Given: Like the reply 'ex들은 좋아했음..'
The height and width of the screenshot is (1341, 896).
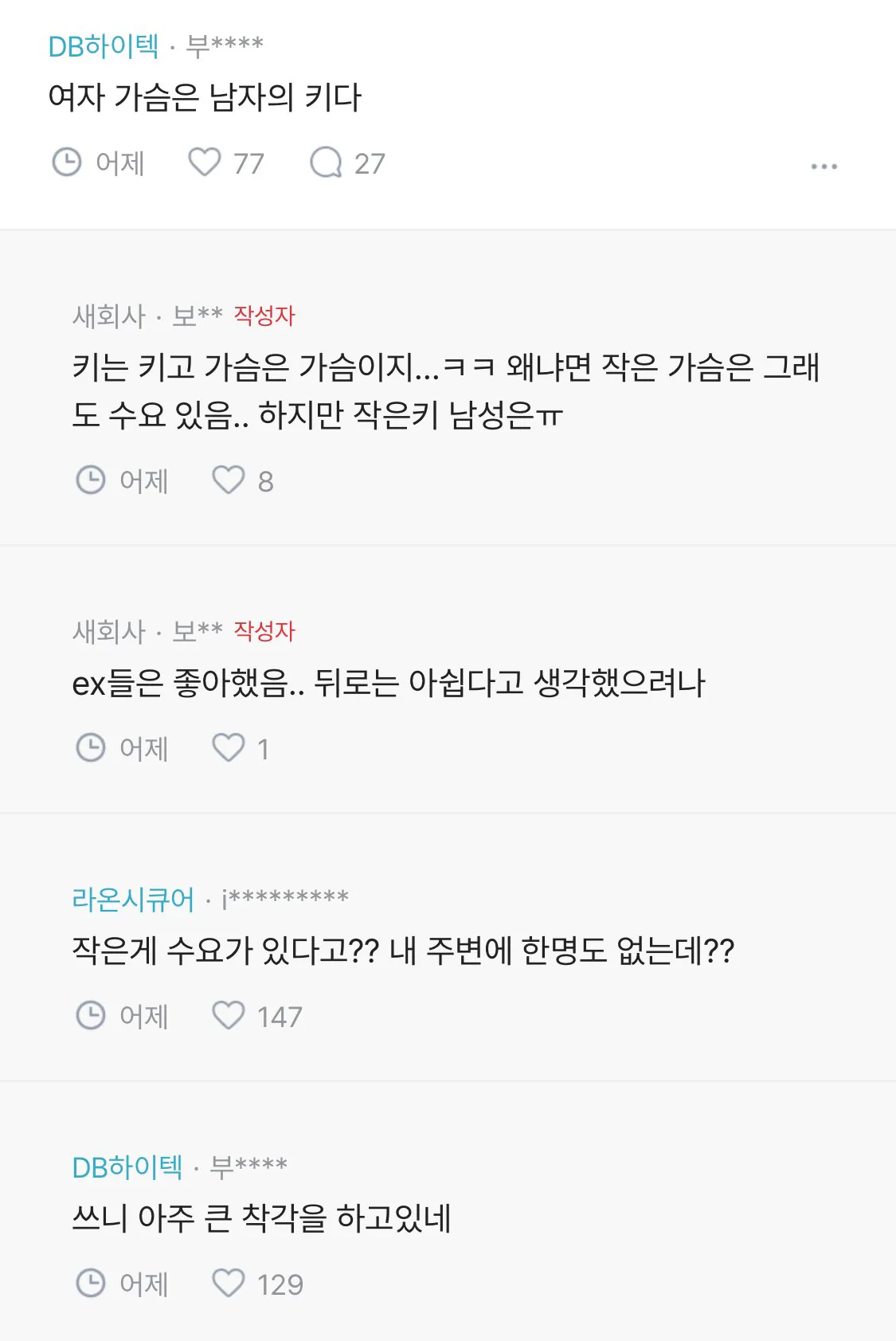Looking at the screenshot, I should [229, 747].
